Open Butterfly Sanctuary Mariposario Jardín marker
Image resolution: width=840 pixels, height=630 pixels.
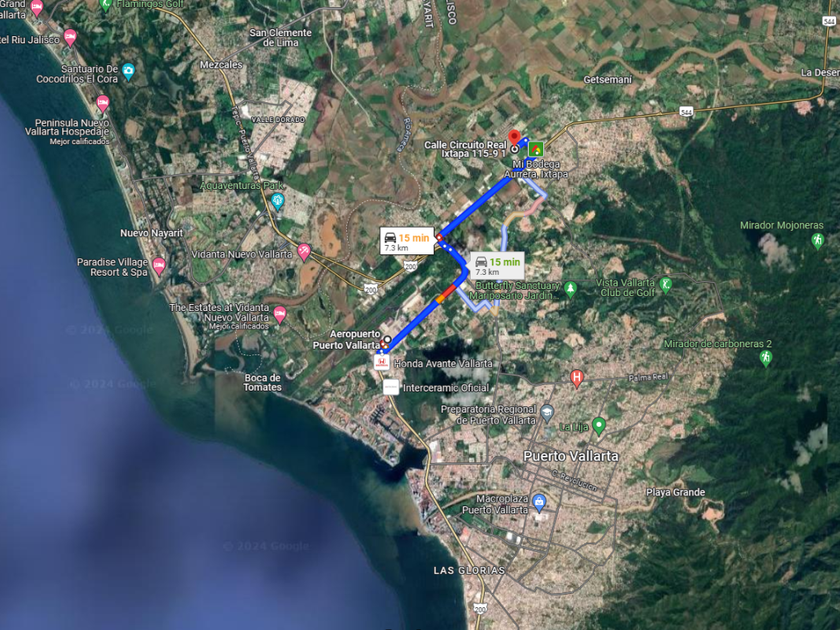(x=570, y=290)
